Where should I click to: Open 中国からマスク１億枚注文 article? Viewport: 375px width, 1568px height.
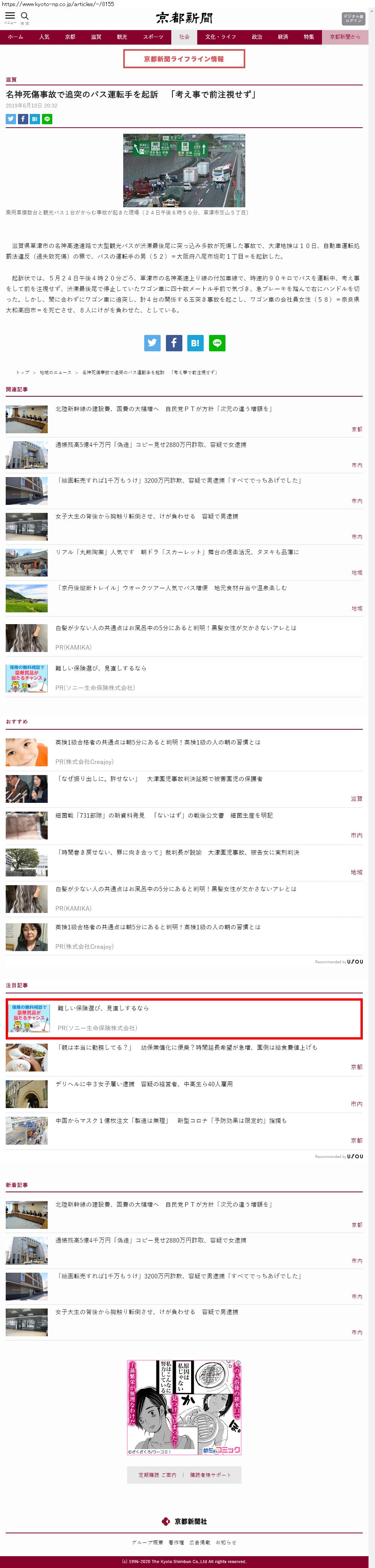pos(171,1121)
